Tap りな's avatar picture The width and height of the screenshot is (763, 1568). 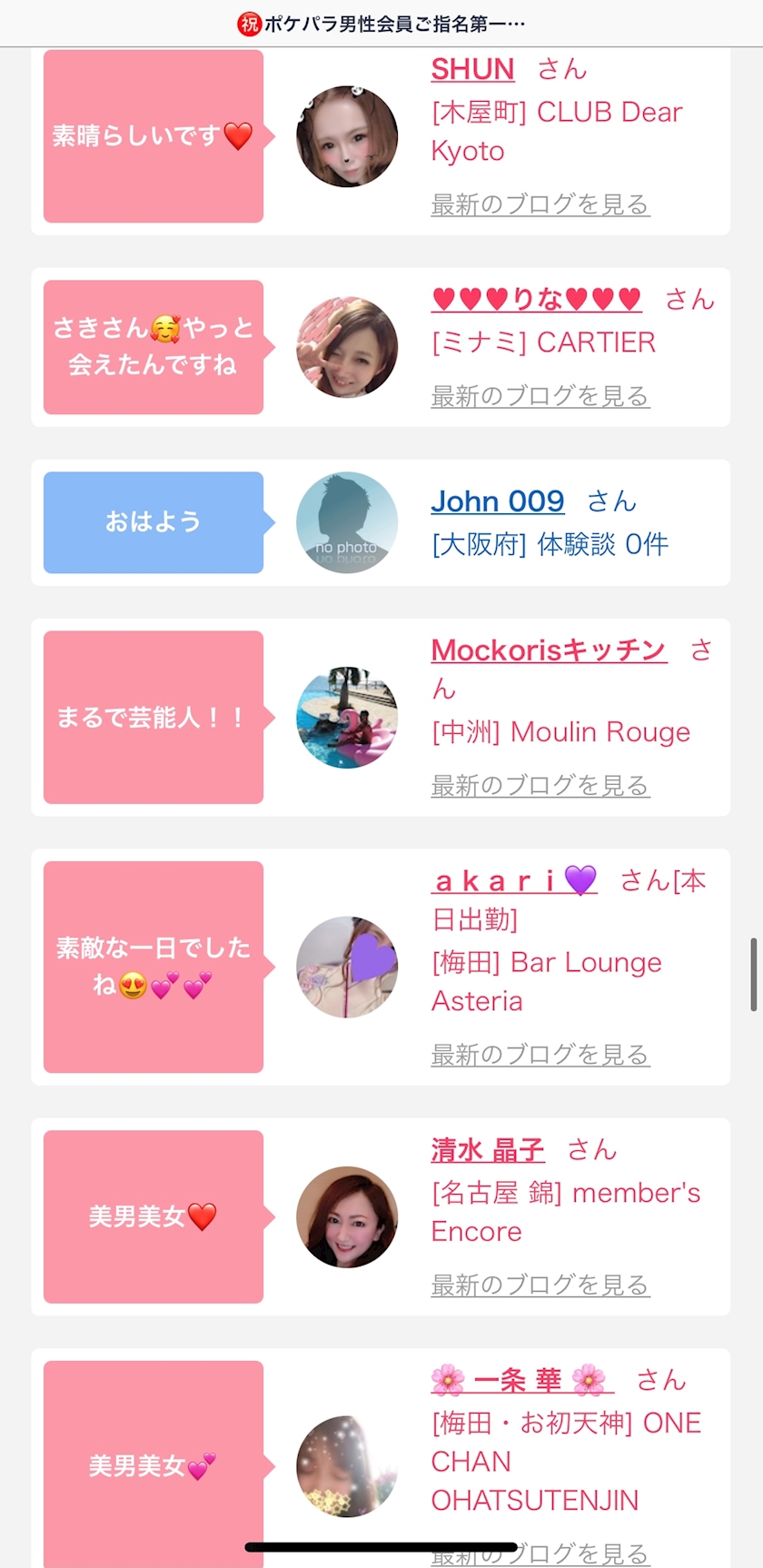coord(347,347)
